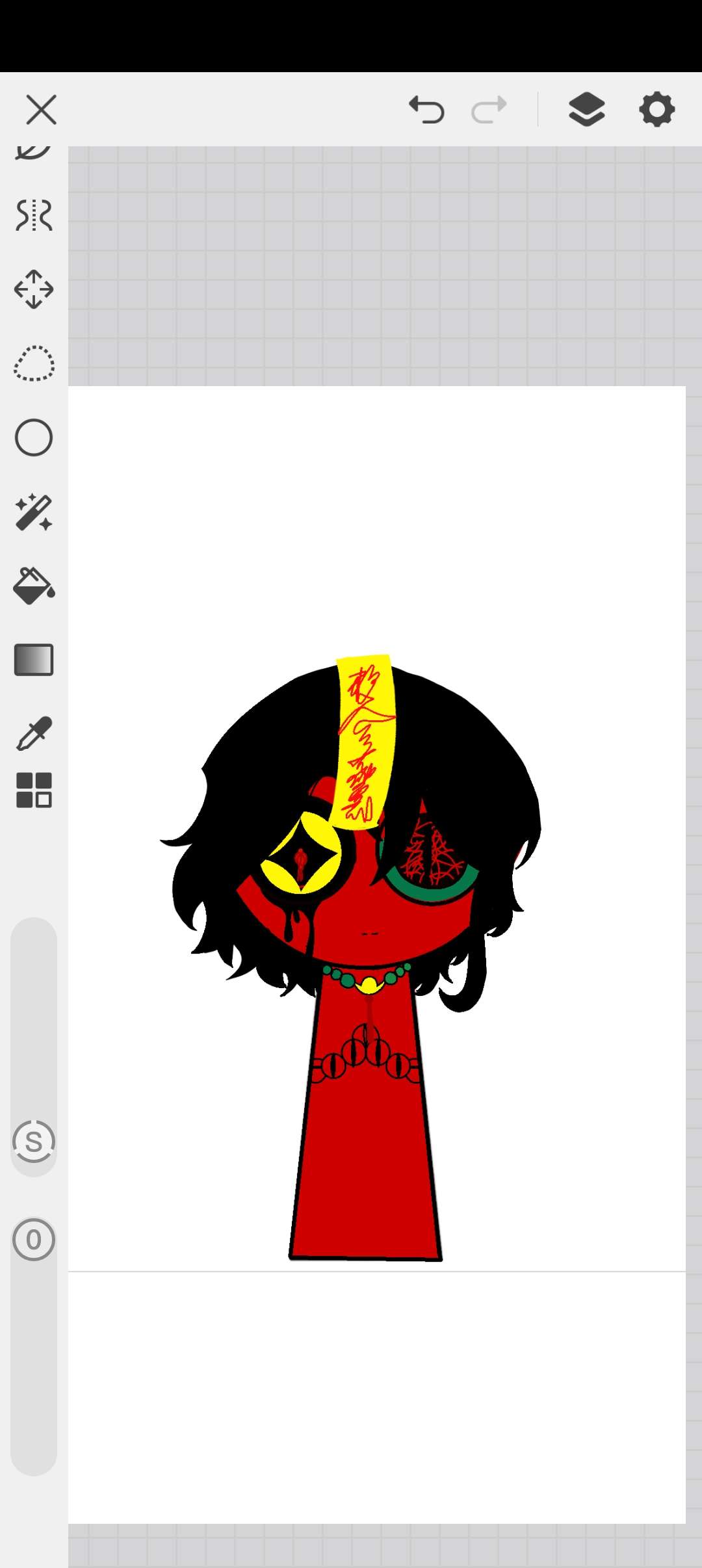Select the symmetry mirror tool

(x=34, y=215)
